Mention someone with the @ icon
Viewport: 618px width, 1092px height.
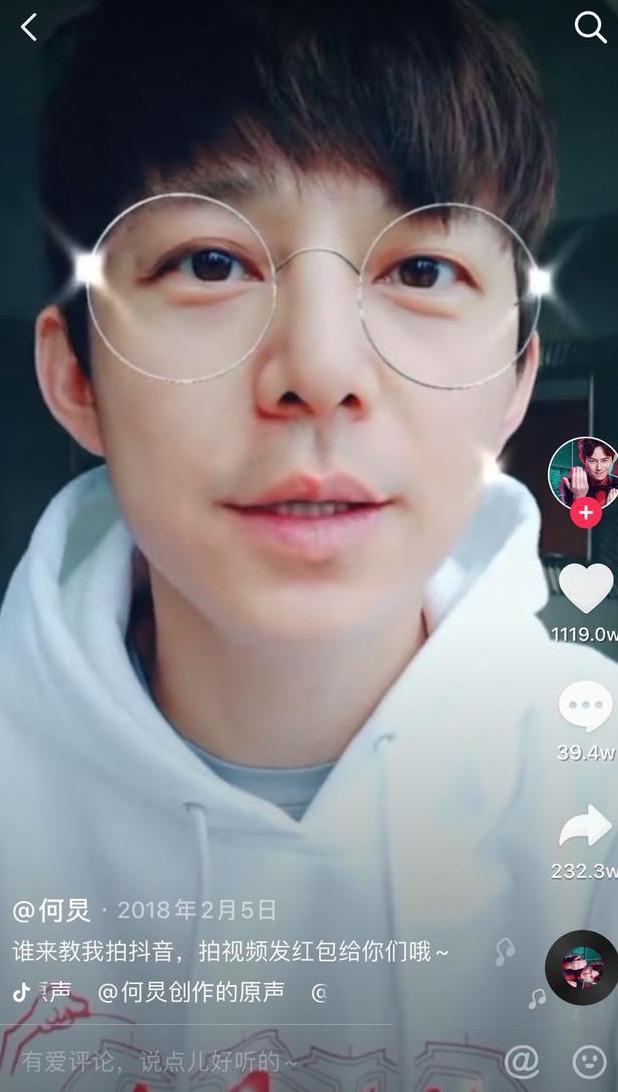pos(521,1060)
